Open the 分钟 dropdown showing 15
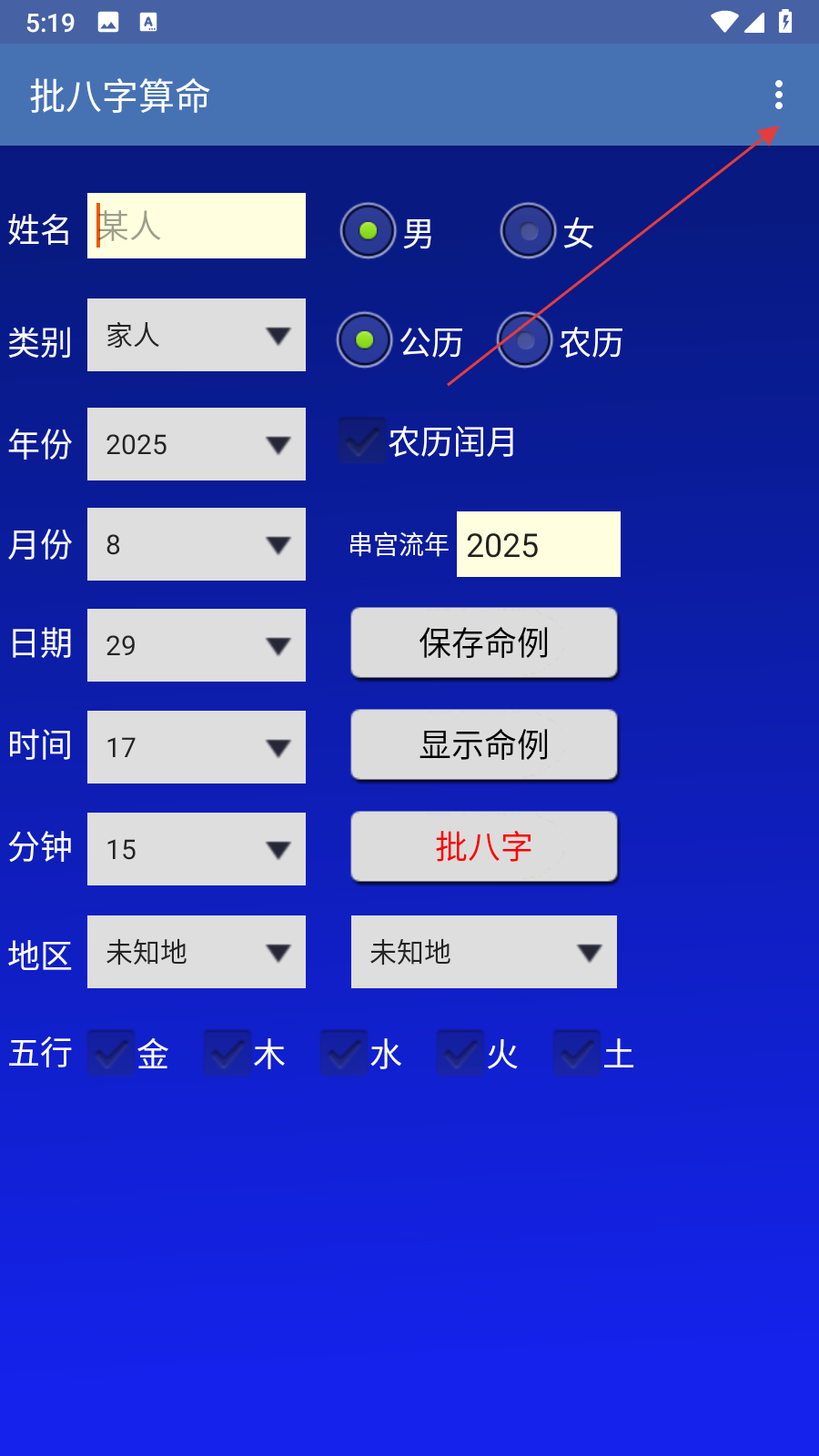 197,849
